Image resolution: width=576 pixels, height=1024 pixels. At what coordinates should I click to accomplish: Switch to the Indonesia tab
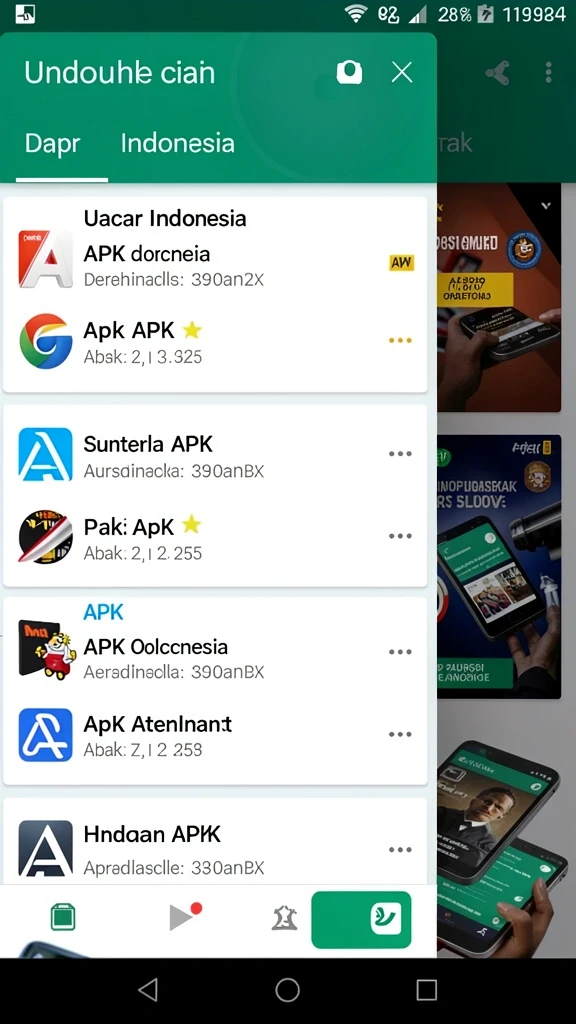[178, 143]
